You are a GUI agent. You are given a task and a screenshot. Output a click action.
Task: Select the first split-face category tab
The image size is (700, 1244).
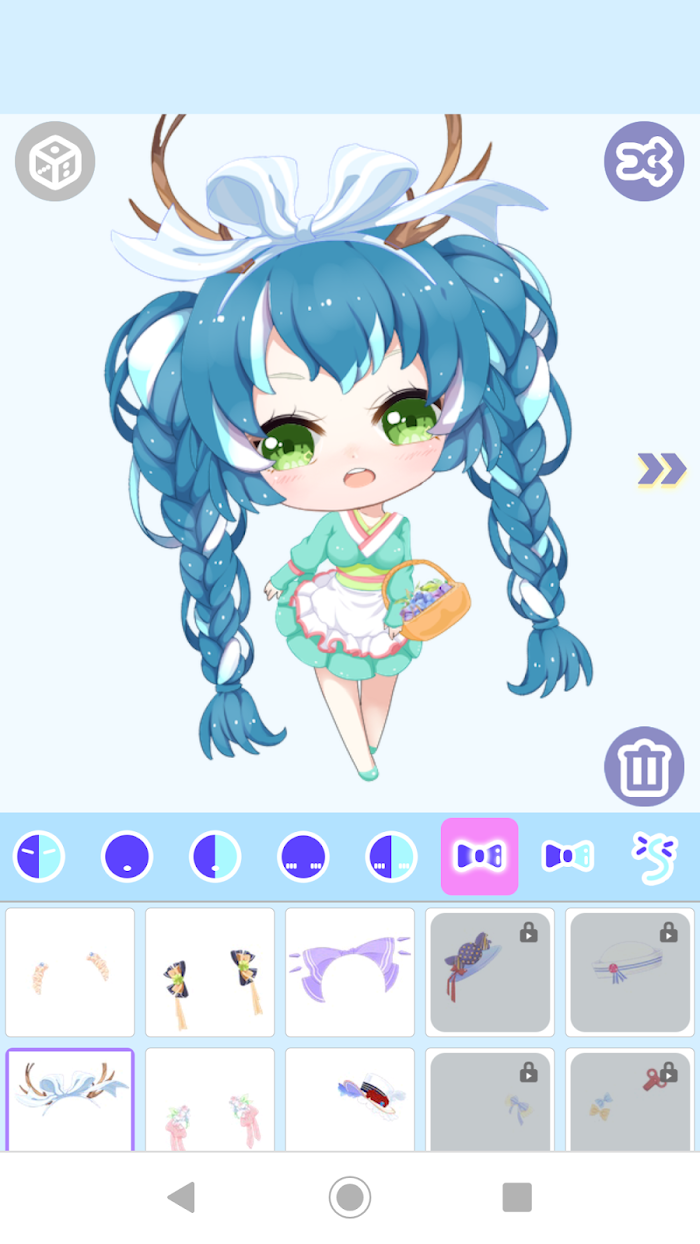(39, 856)
